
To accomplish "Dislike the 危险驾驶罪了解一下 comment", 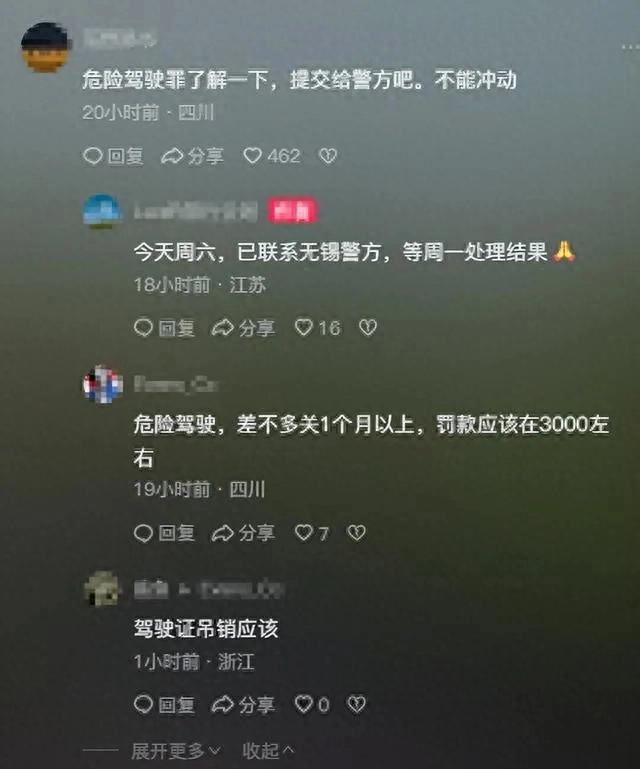I will coord(328,155).
